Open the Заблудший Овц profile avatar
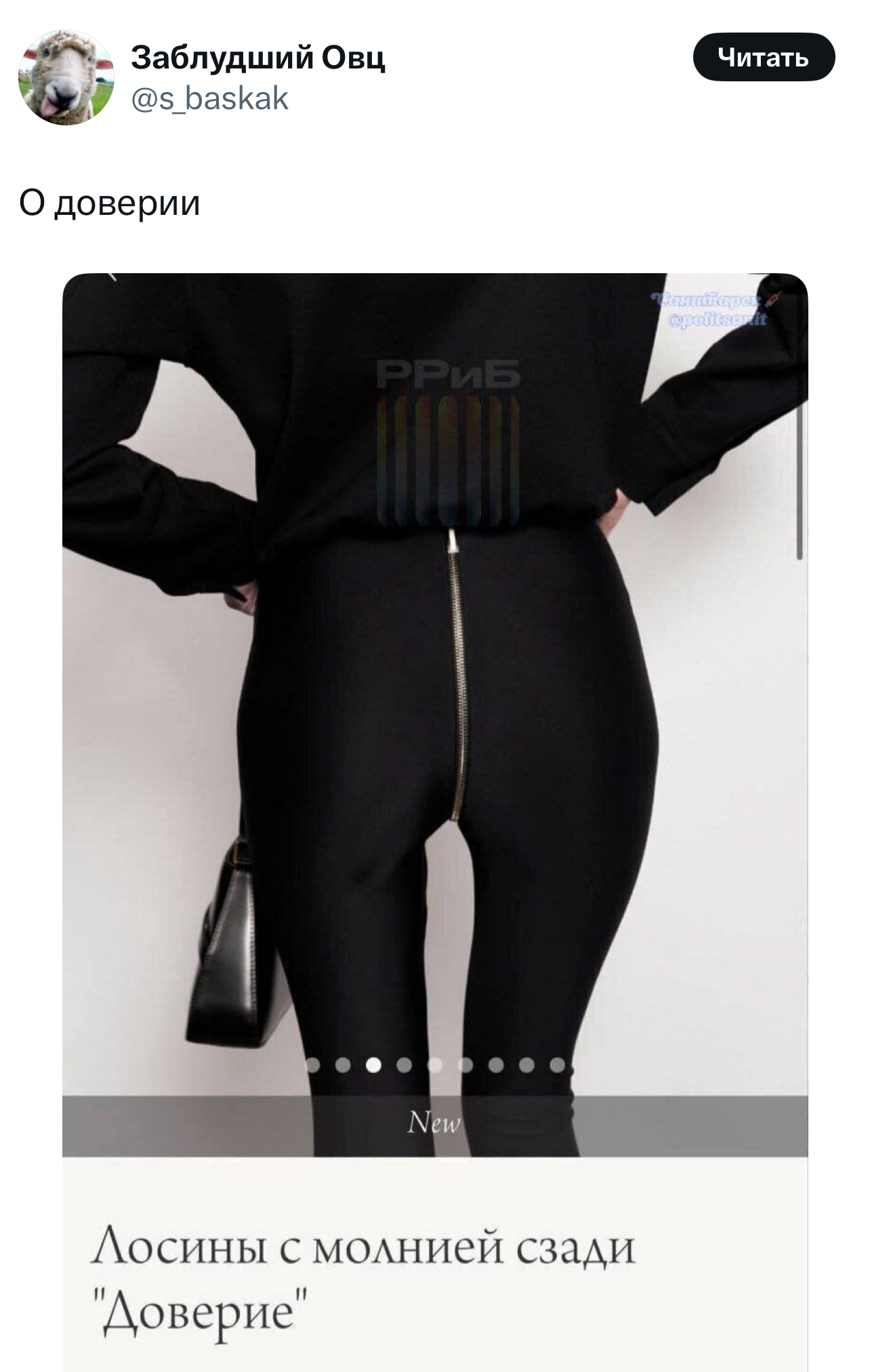 point(66,77)
